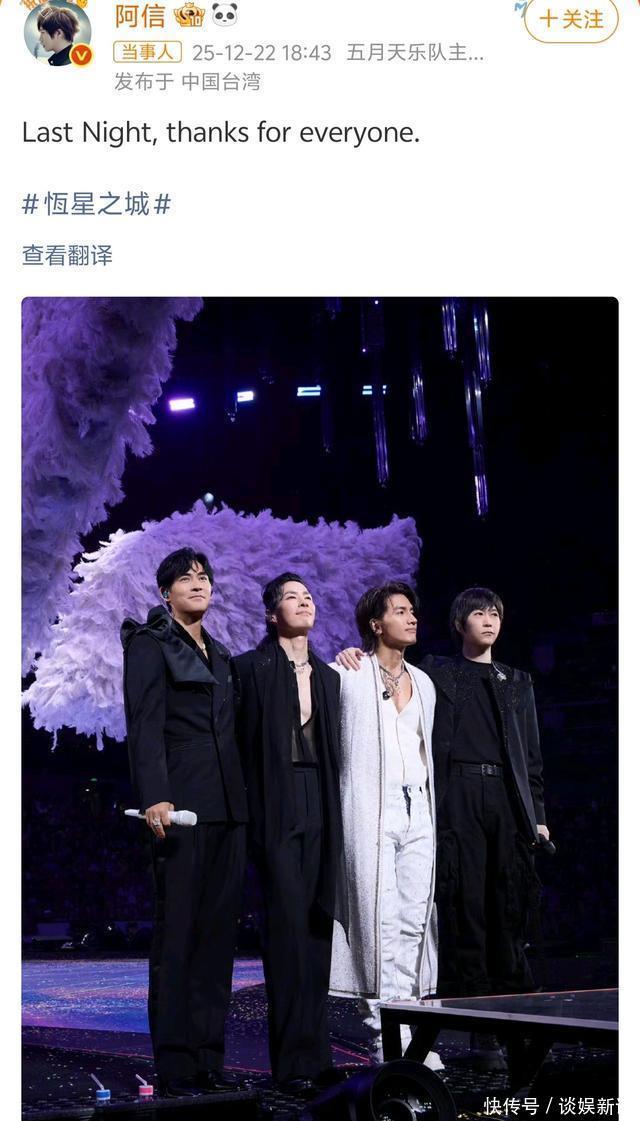Open 阿信's profile avatar
The image size is (640, 1121).
[57, 32]
